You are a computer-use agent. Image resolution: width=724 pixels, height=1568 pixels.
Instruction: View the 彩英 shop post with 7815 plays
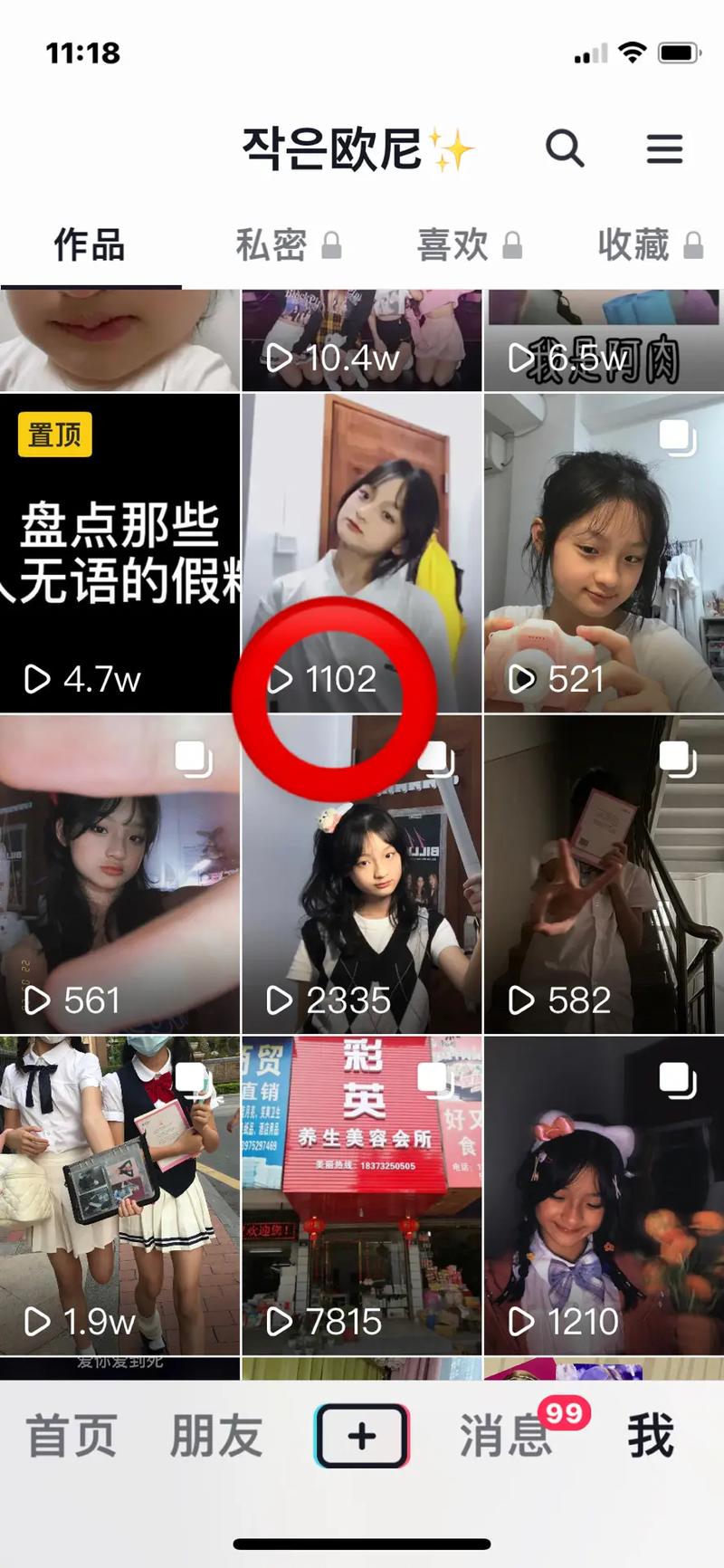[362, 1195]
